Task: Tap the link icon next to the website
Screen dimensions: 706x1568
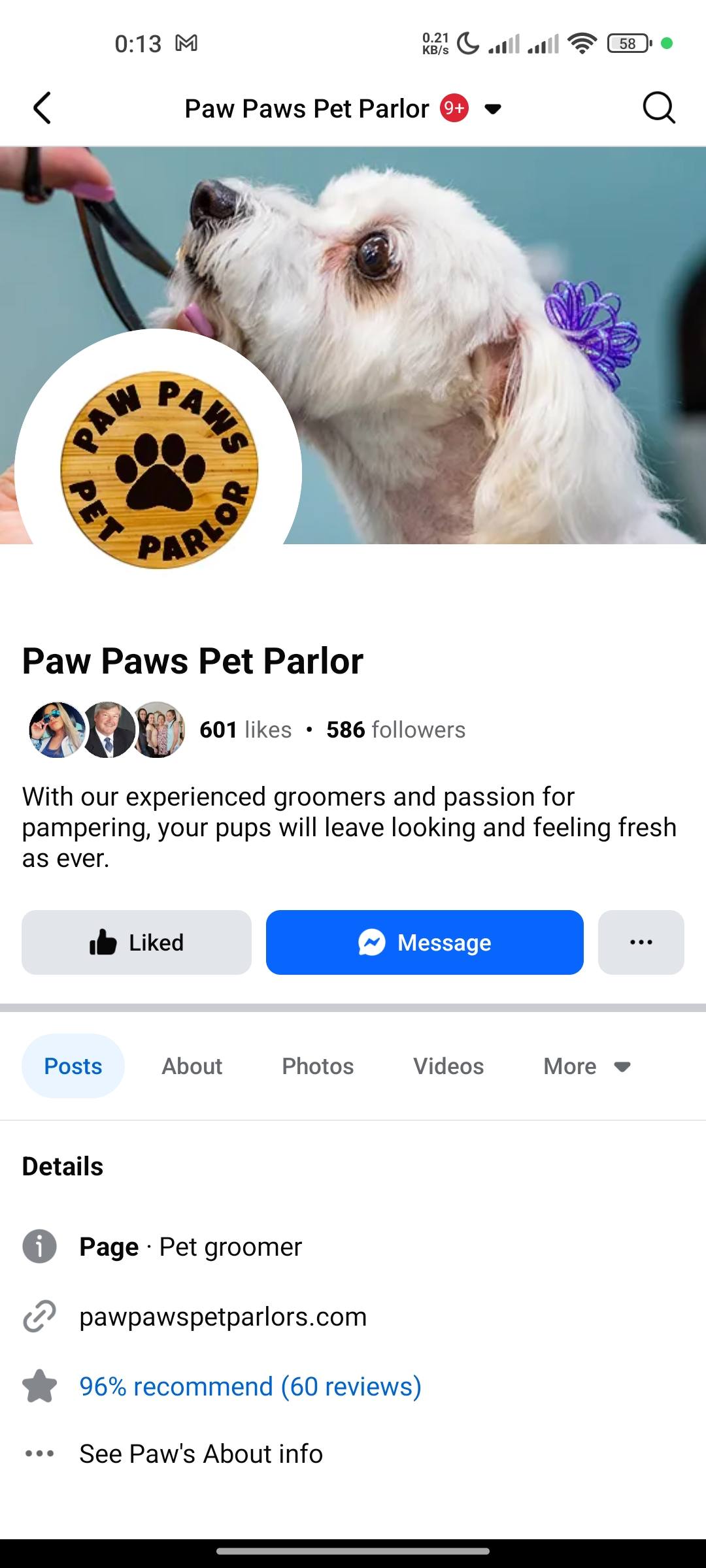Action: (39, 1316)
